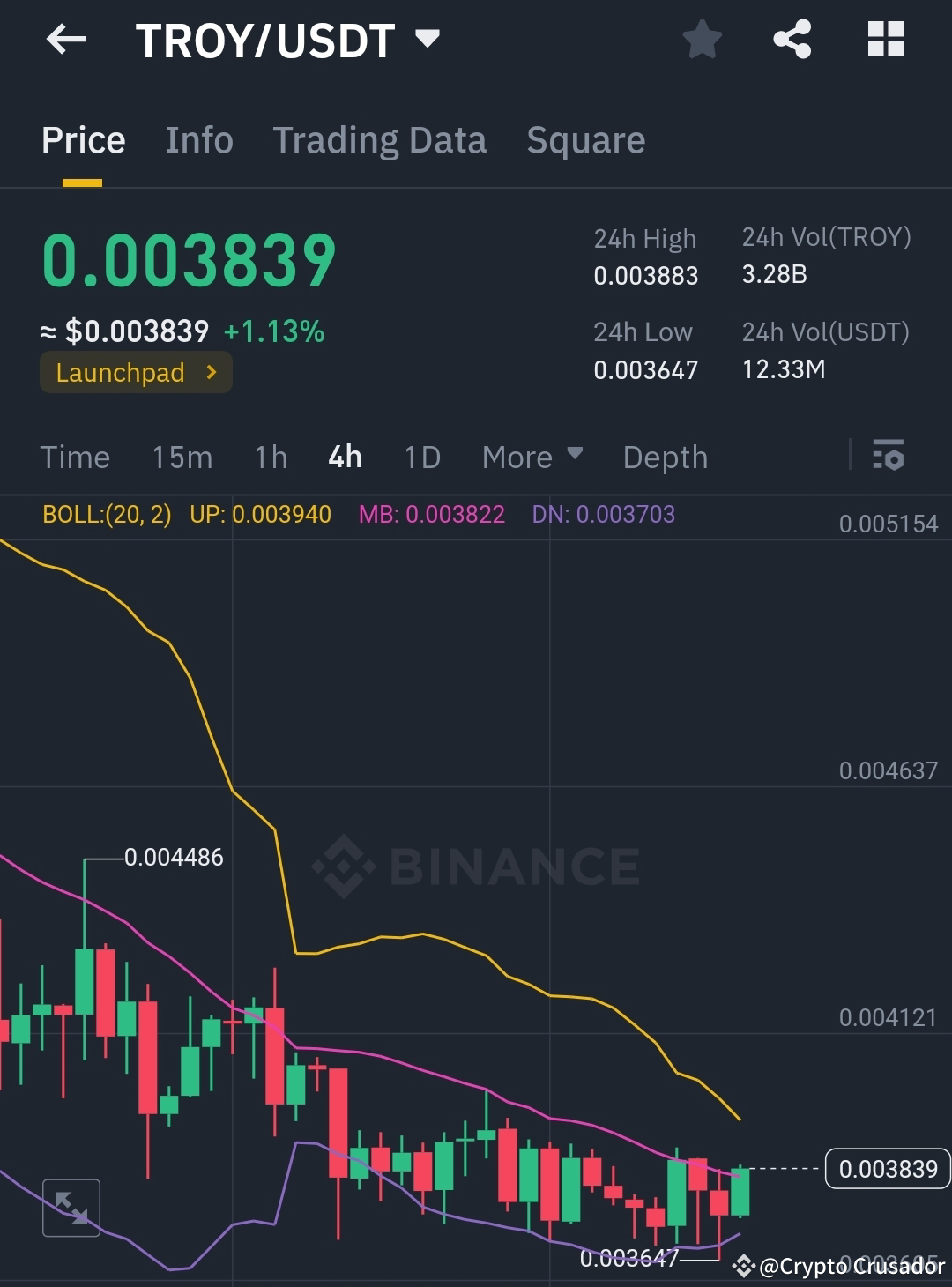952x1287 pixels.
Task: Switch to the 15m timeframe
Action: click(x=182, y=457)
